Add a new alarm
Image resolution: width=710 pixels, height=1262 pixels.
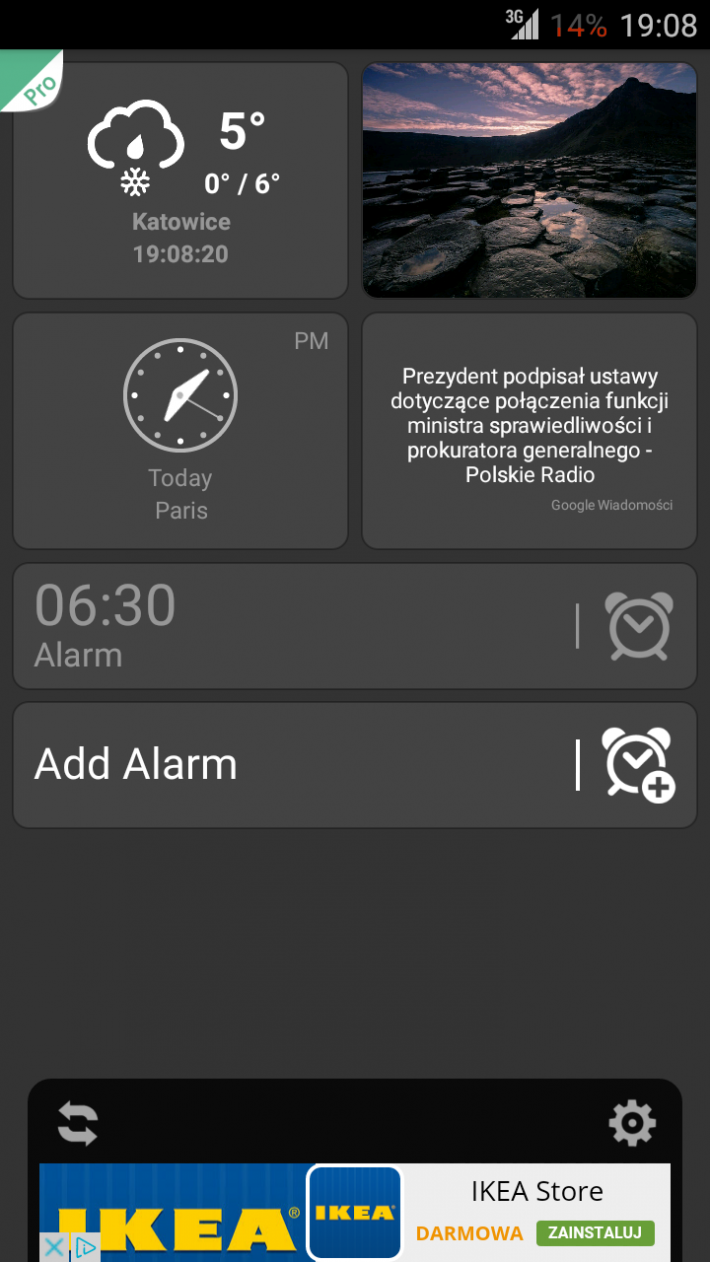(637, 765)
